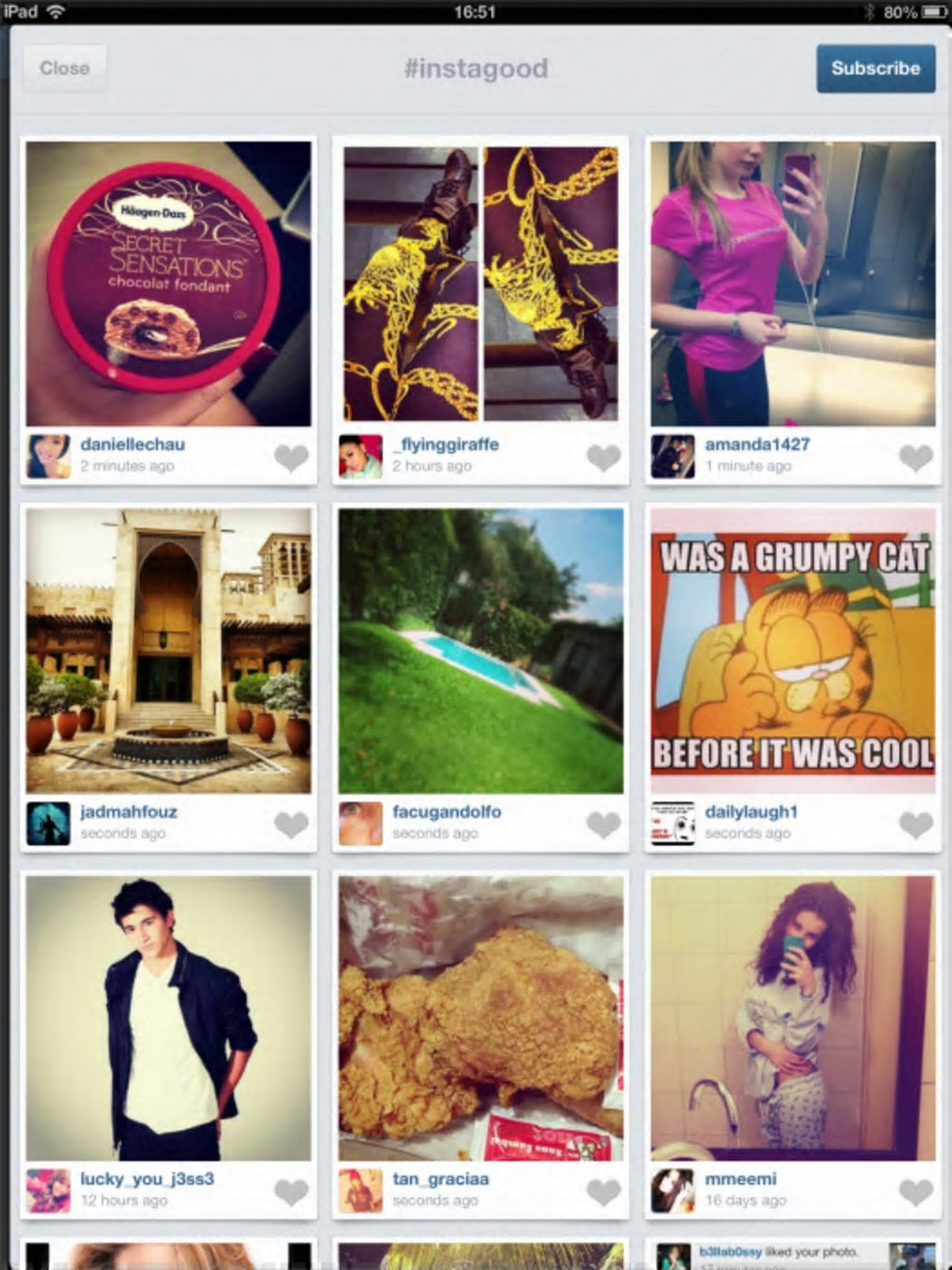The width and height of the screenshot is (952, 1270).
Task: View jadmahfouz's courtyard photo
Action: (x=169, y=651)
